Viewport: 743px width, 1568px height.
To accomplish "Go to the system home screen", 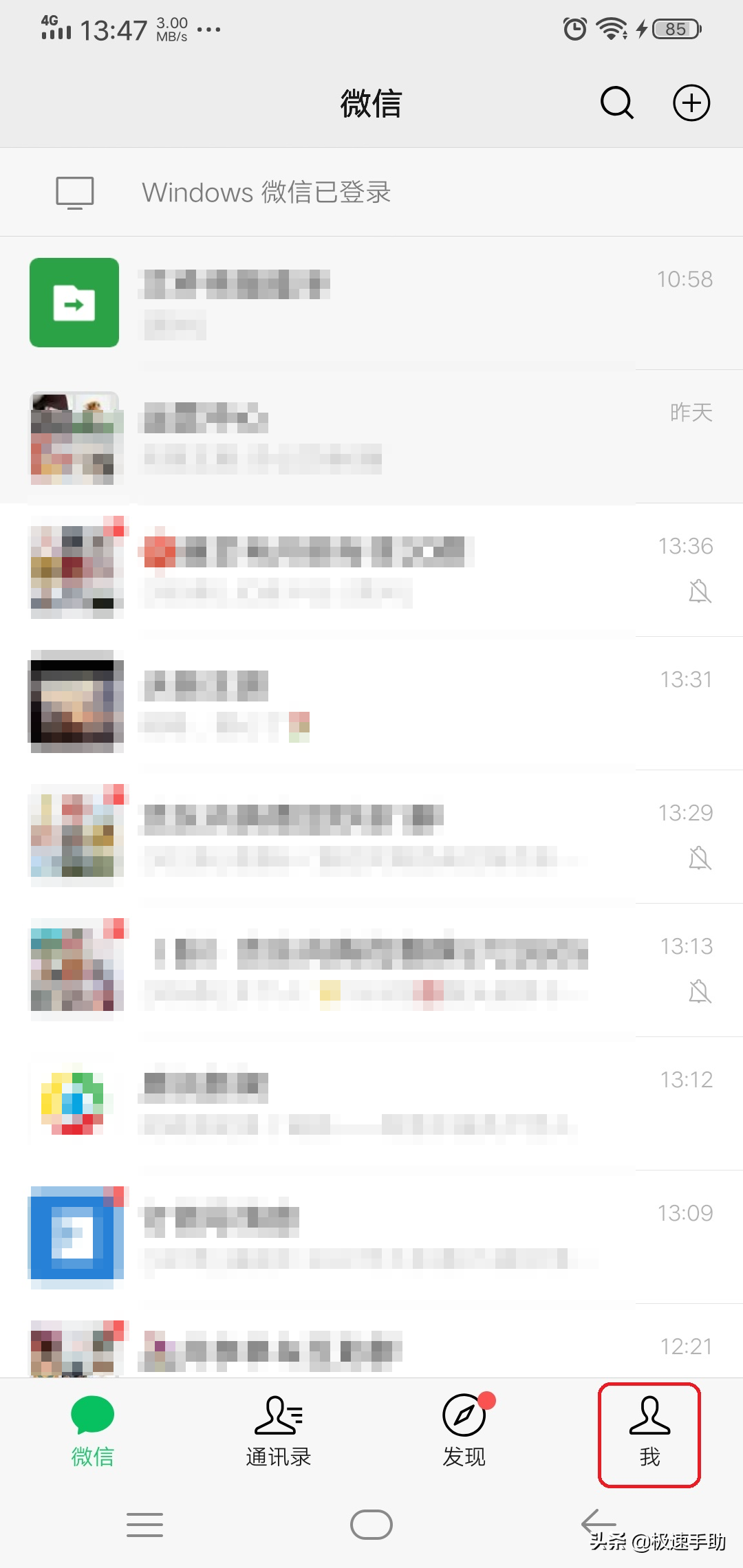I will pyautogui.click(x=371, y=1525).
